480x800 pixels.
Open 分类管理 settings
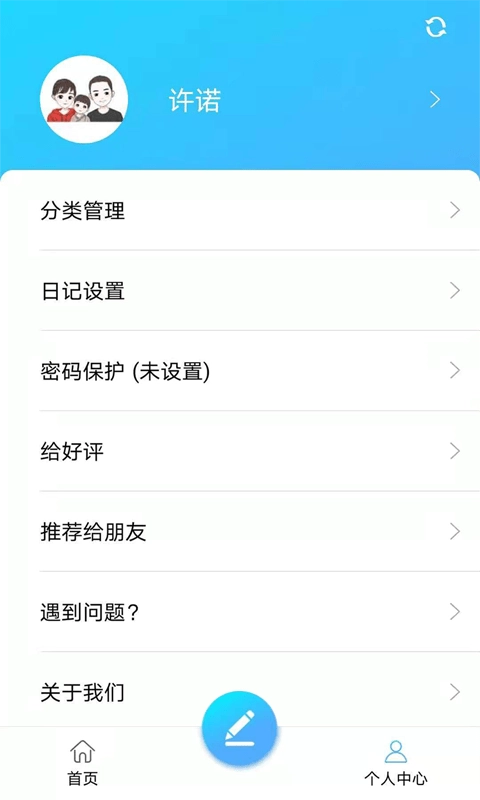pos(240,210)
